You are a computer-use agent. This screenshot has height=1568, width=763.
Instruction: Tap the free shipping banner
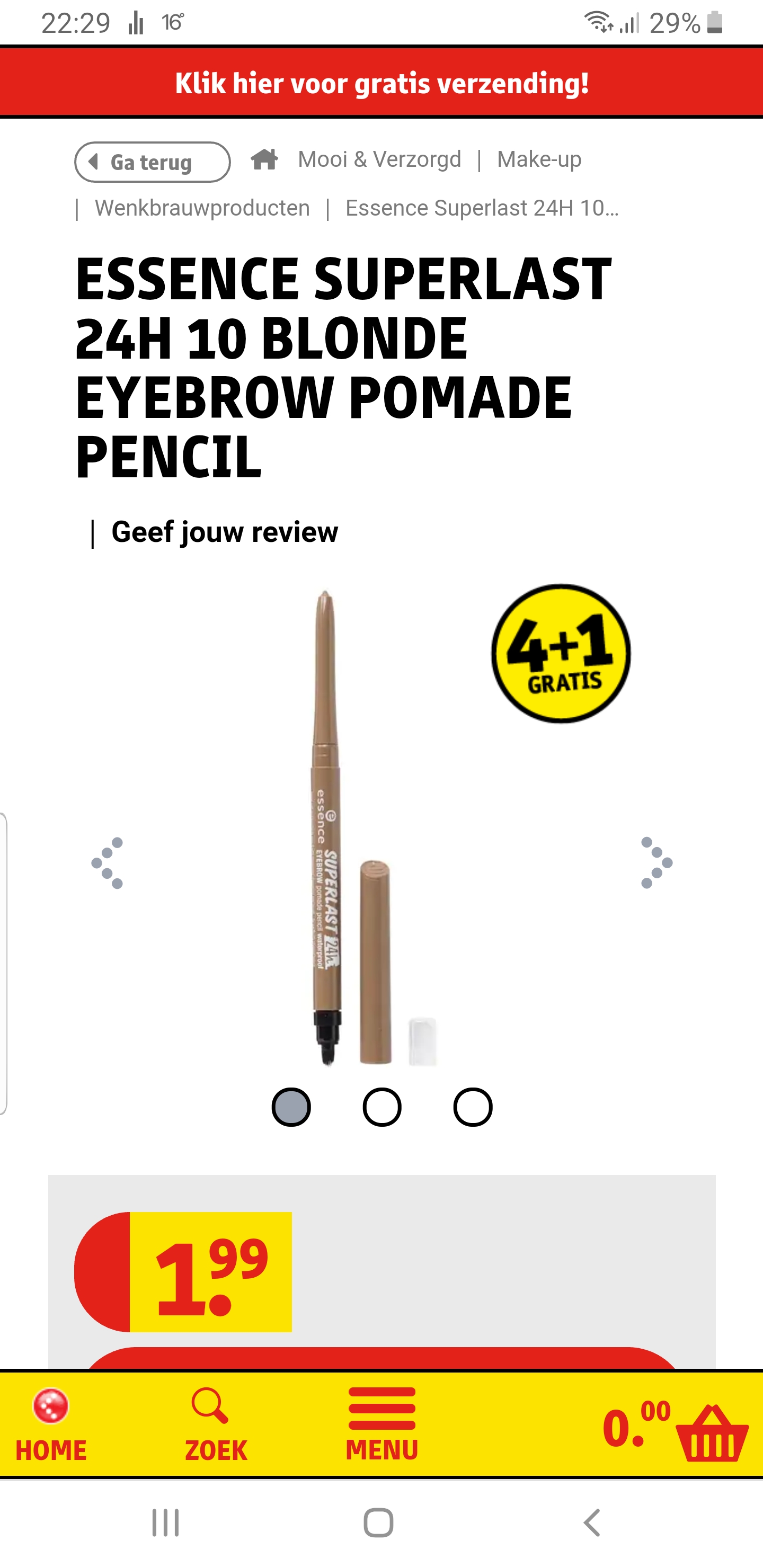point(381,83)
